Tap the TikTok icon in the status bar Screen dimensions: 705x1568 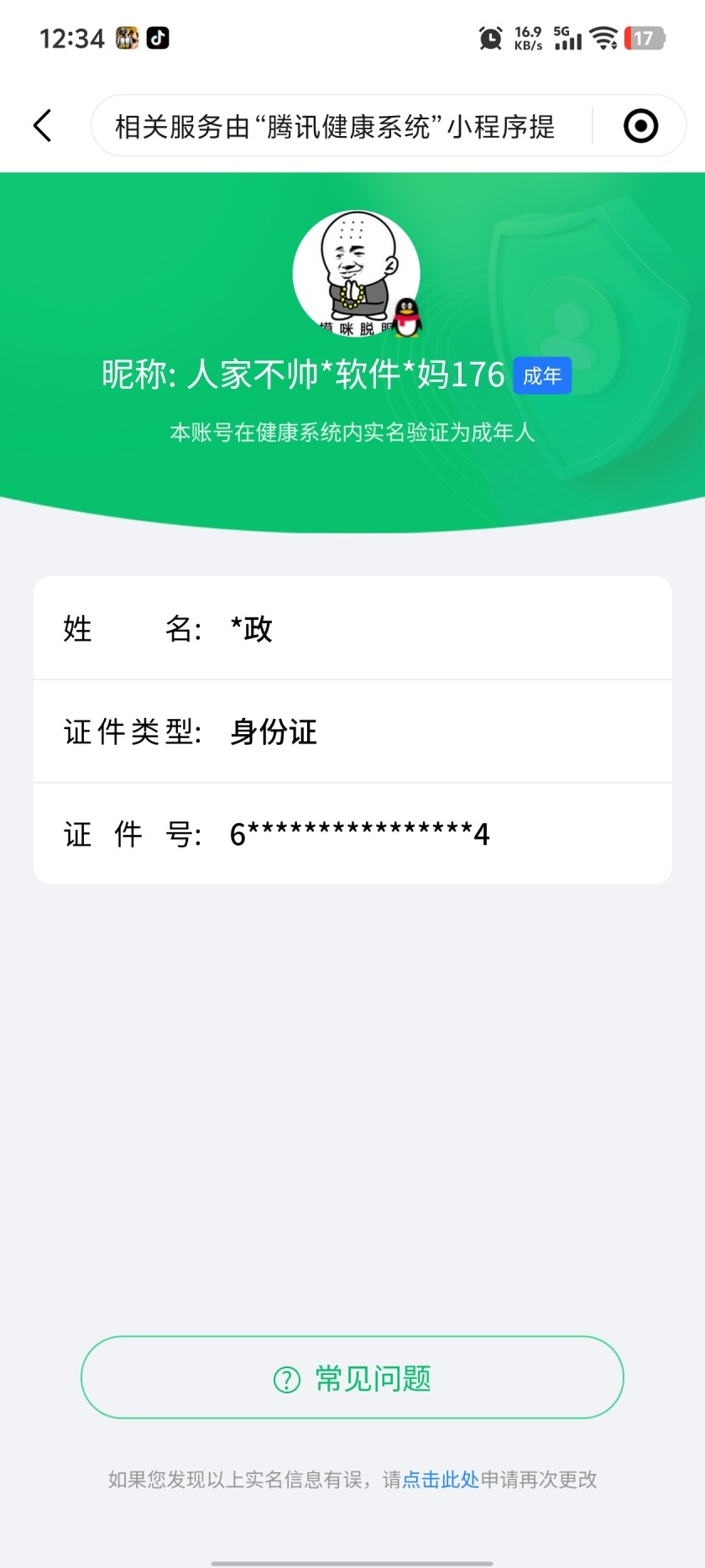click(159, 38)
